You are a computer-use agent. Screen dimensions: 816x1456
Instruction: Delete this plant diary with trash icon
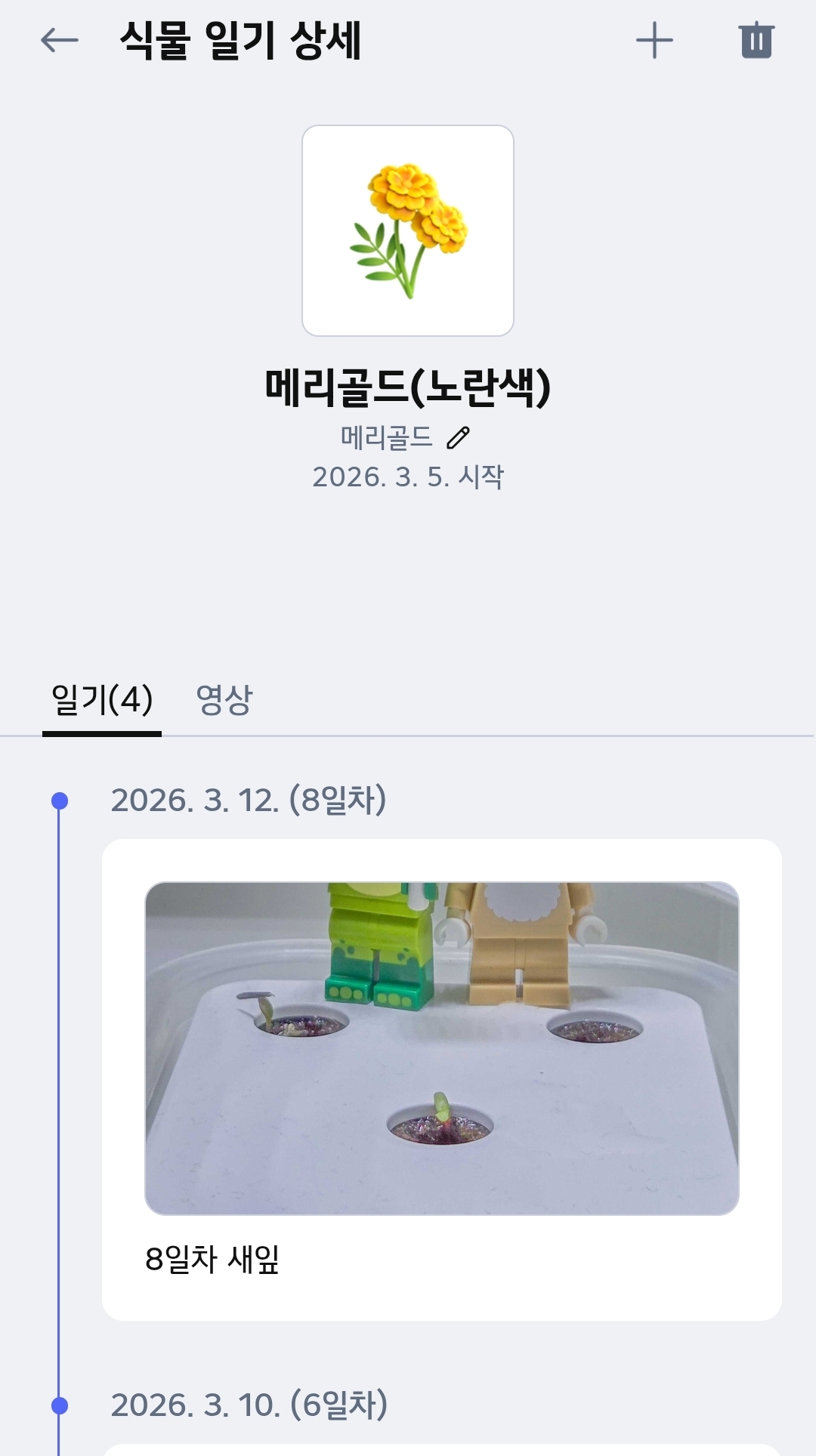(756, 40)
